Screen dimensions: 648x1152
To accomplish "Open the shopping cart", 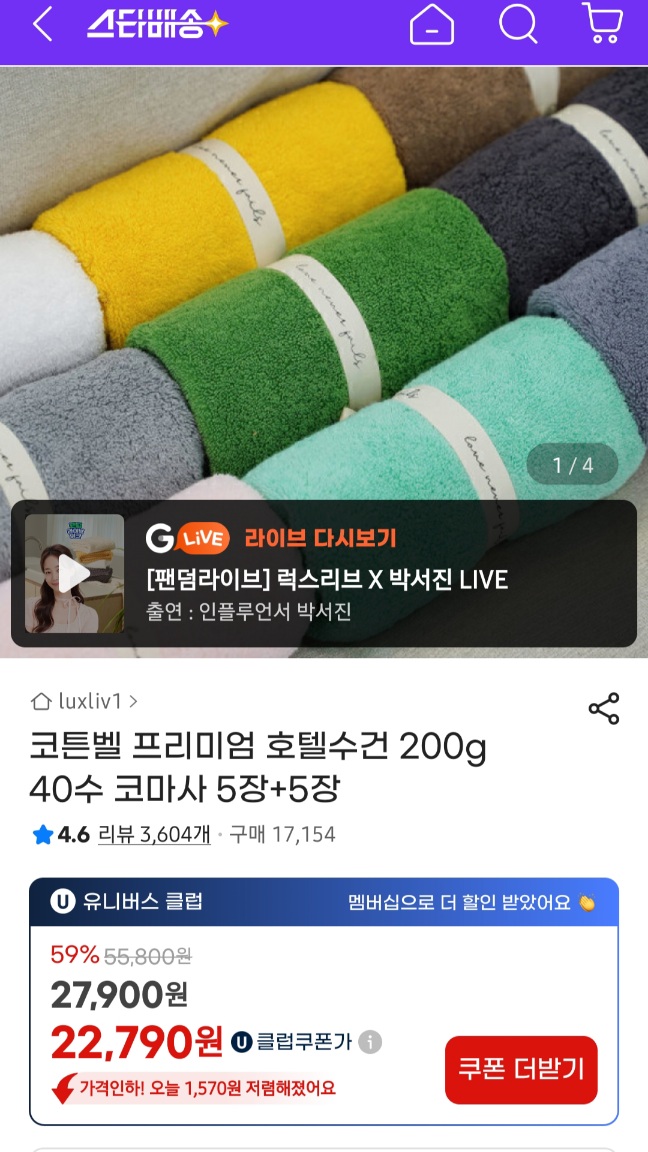I will pos(602,24).
